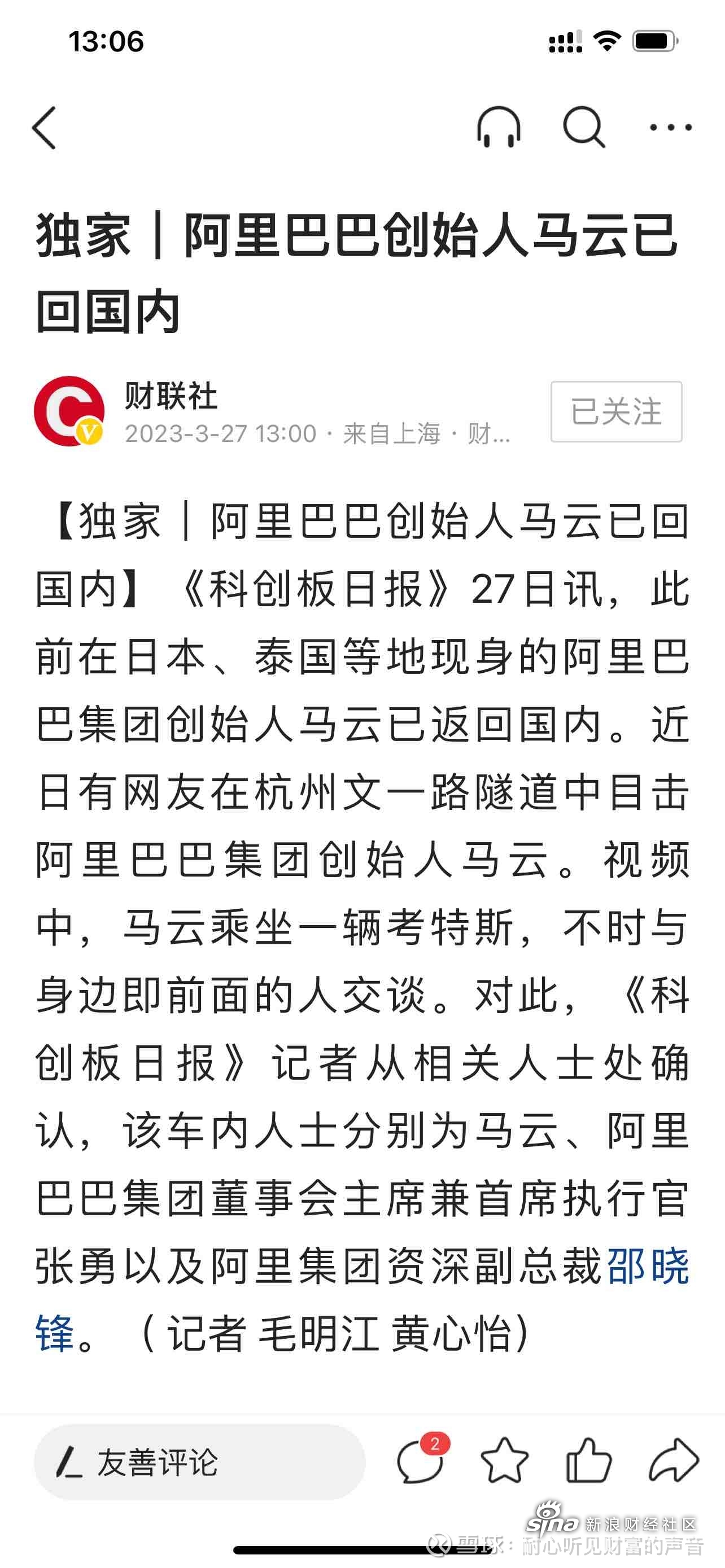Go back using the top-left arrow

click(44, 128)
